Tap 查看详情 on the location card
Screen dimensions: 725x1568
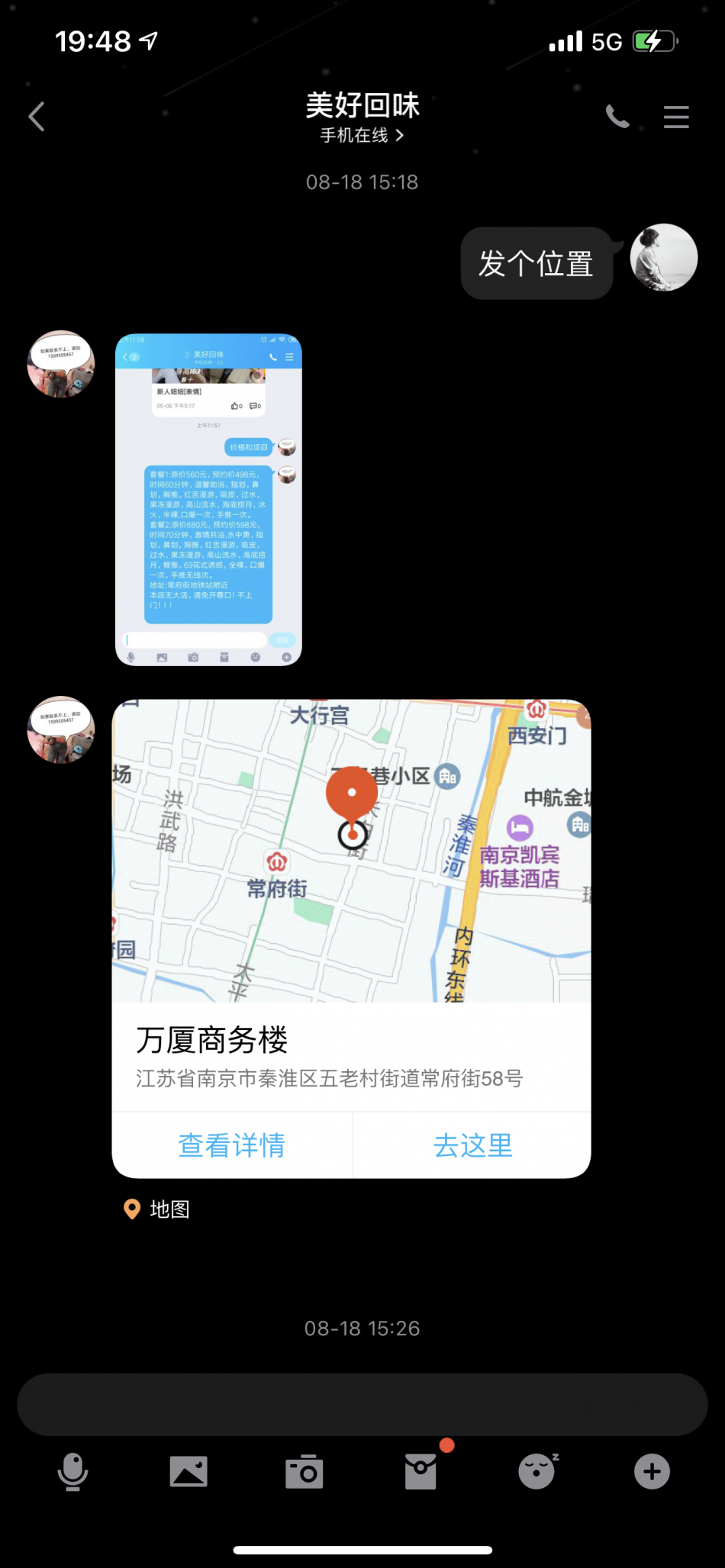point(231,1145)
